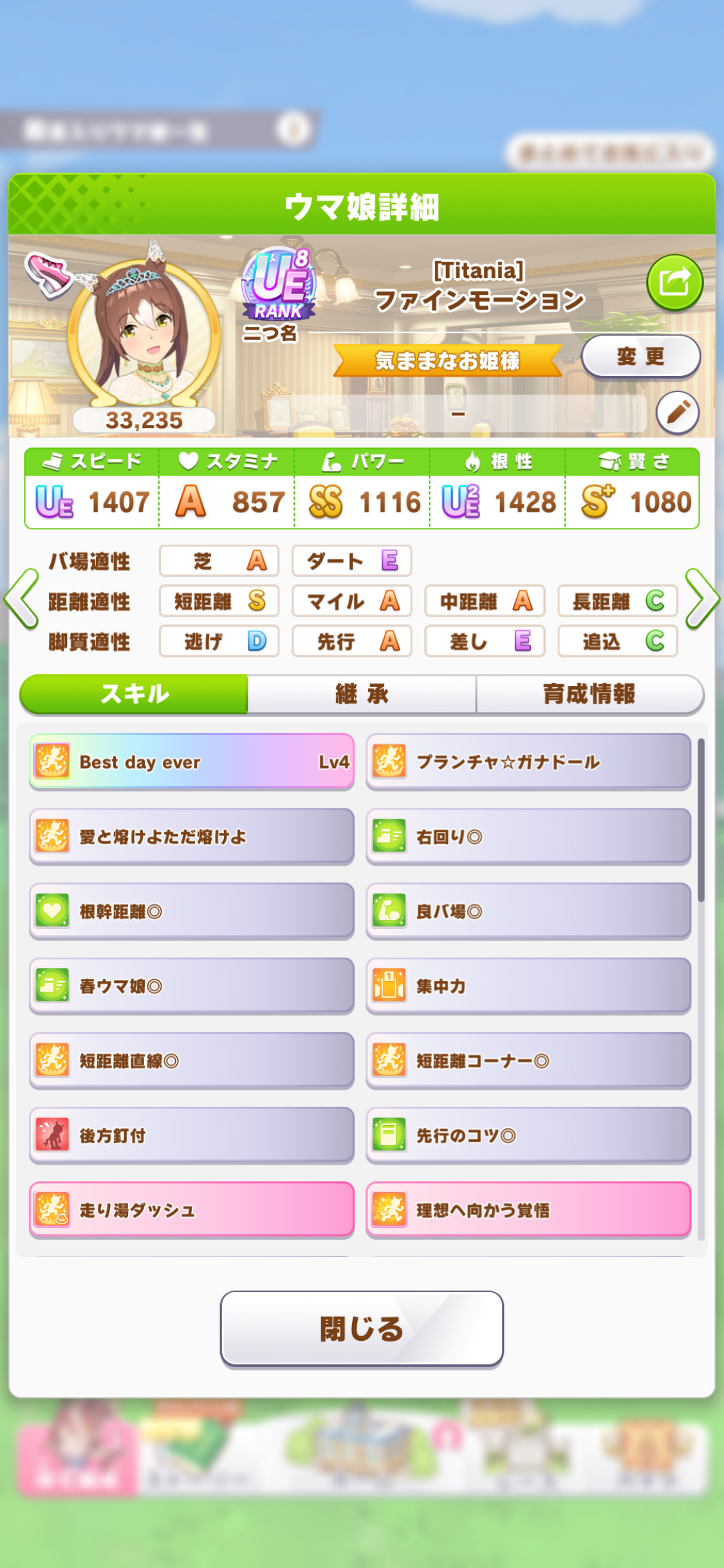This screenshot has height=1568, width=724.
Task: Open the 先行のコツ◎ skill details
Action: tap(528, 1135)
